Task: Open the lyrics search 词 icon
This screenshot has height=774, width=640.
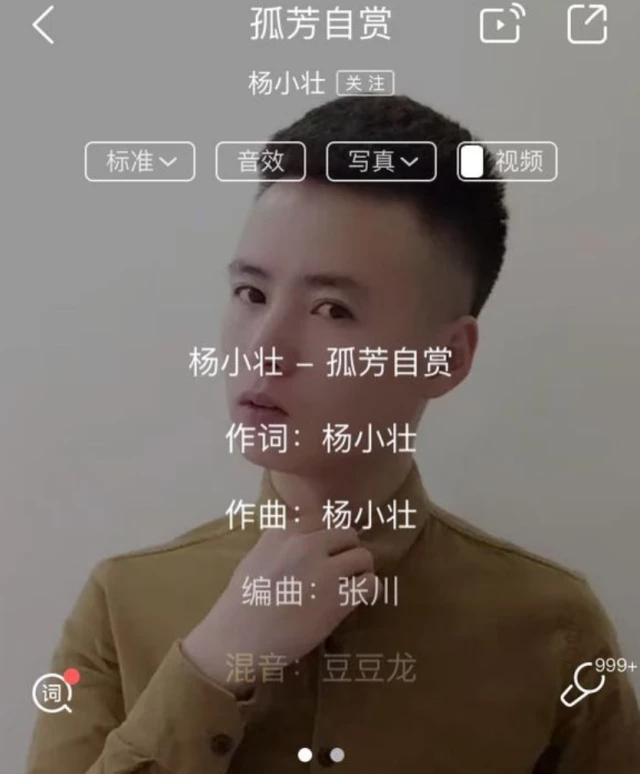Action: (x=53, y=691)
